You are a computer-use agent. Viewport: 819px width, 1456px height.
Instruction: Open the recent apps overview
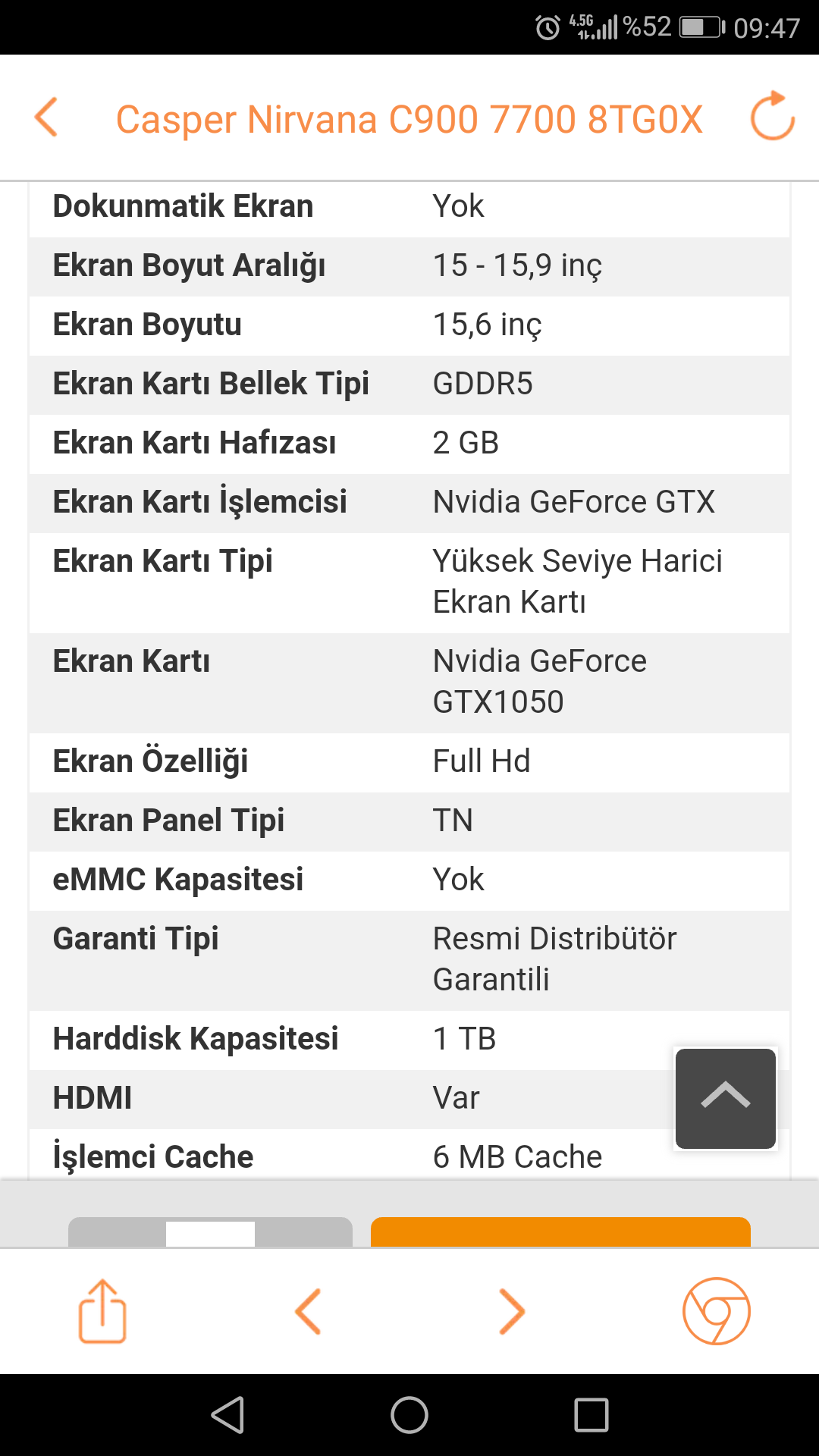point(591,1415)
